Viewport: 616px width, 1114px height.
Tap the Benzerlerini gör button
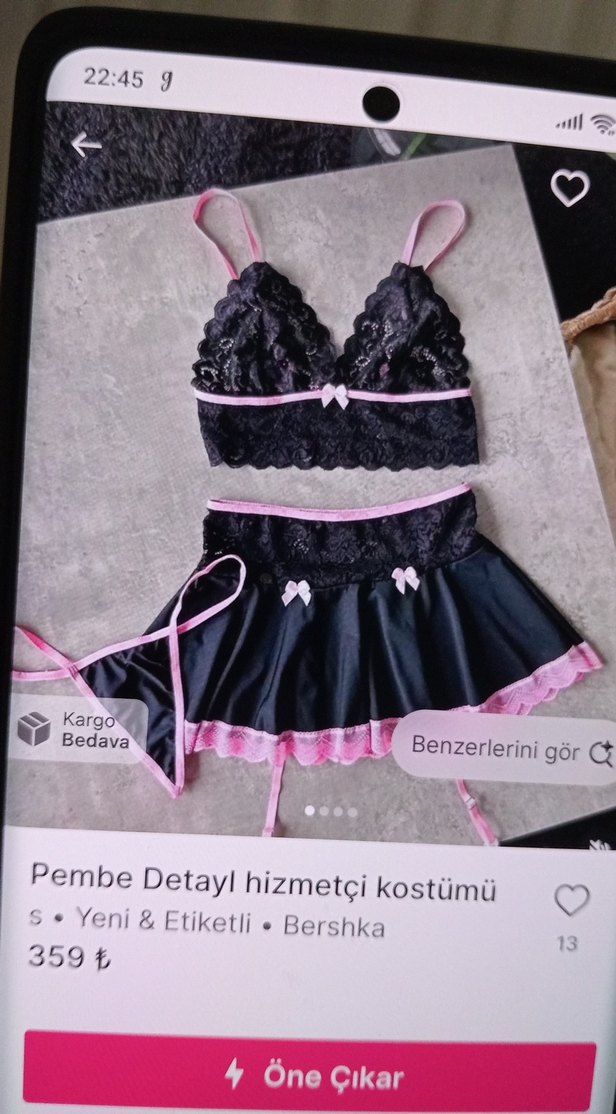[510, 748]
